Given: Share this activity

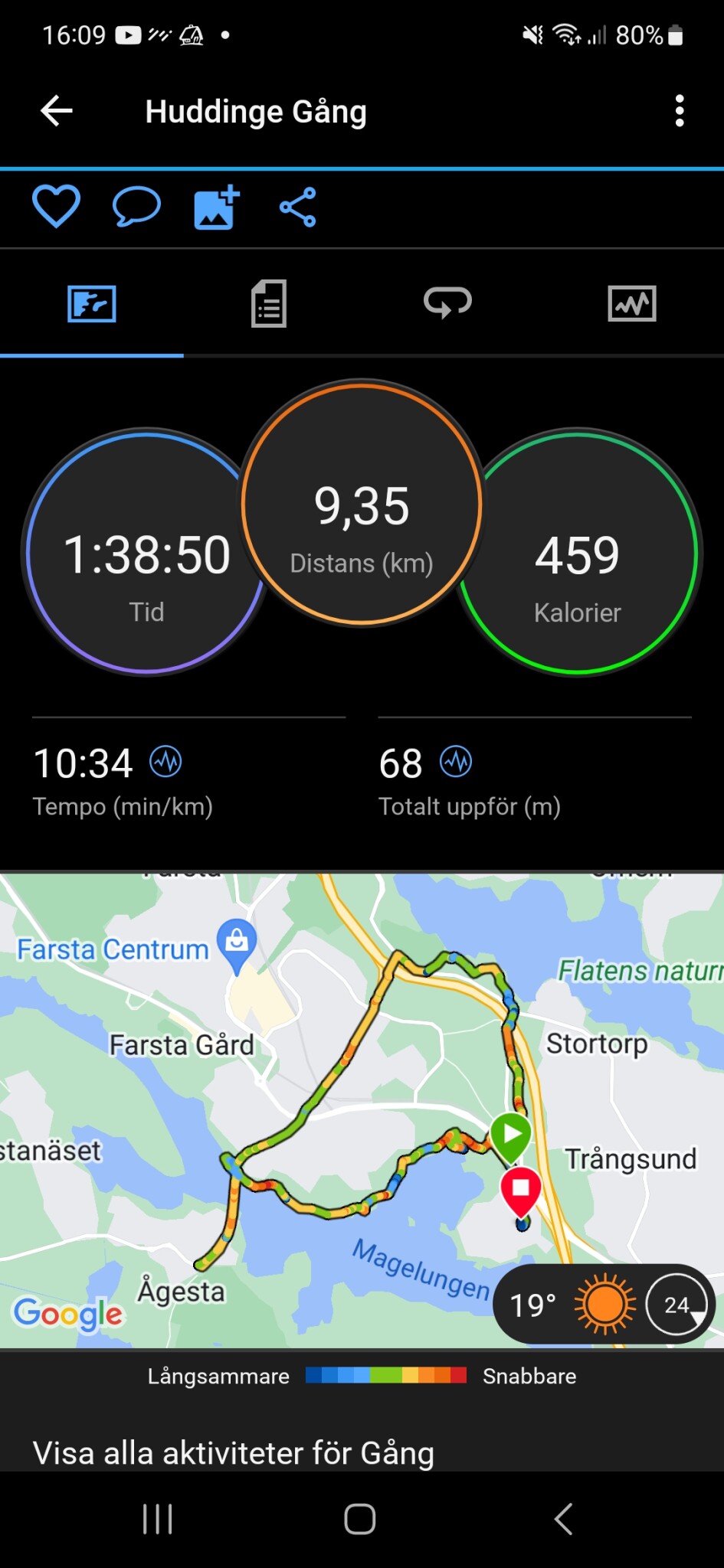Looking at the screenshot, I should coord(298,207).
